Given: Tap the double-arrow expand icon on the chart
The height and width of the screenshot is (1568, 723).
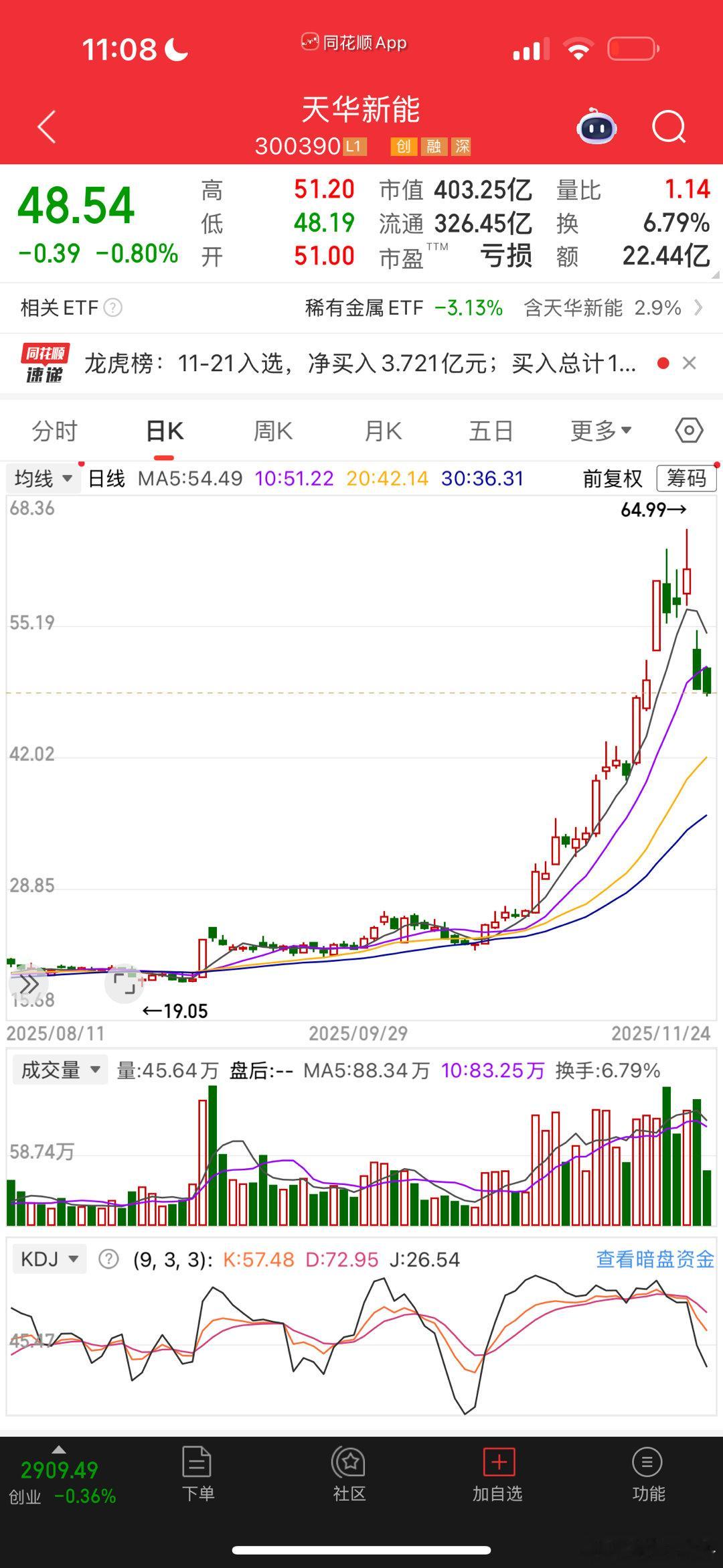Looking at the screenshot, I should coord(28,983).
